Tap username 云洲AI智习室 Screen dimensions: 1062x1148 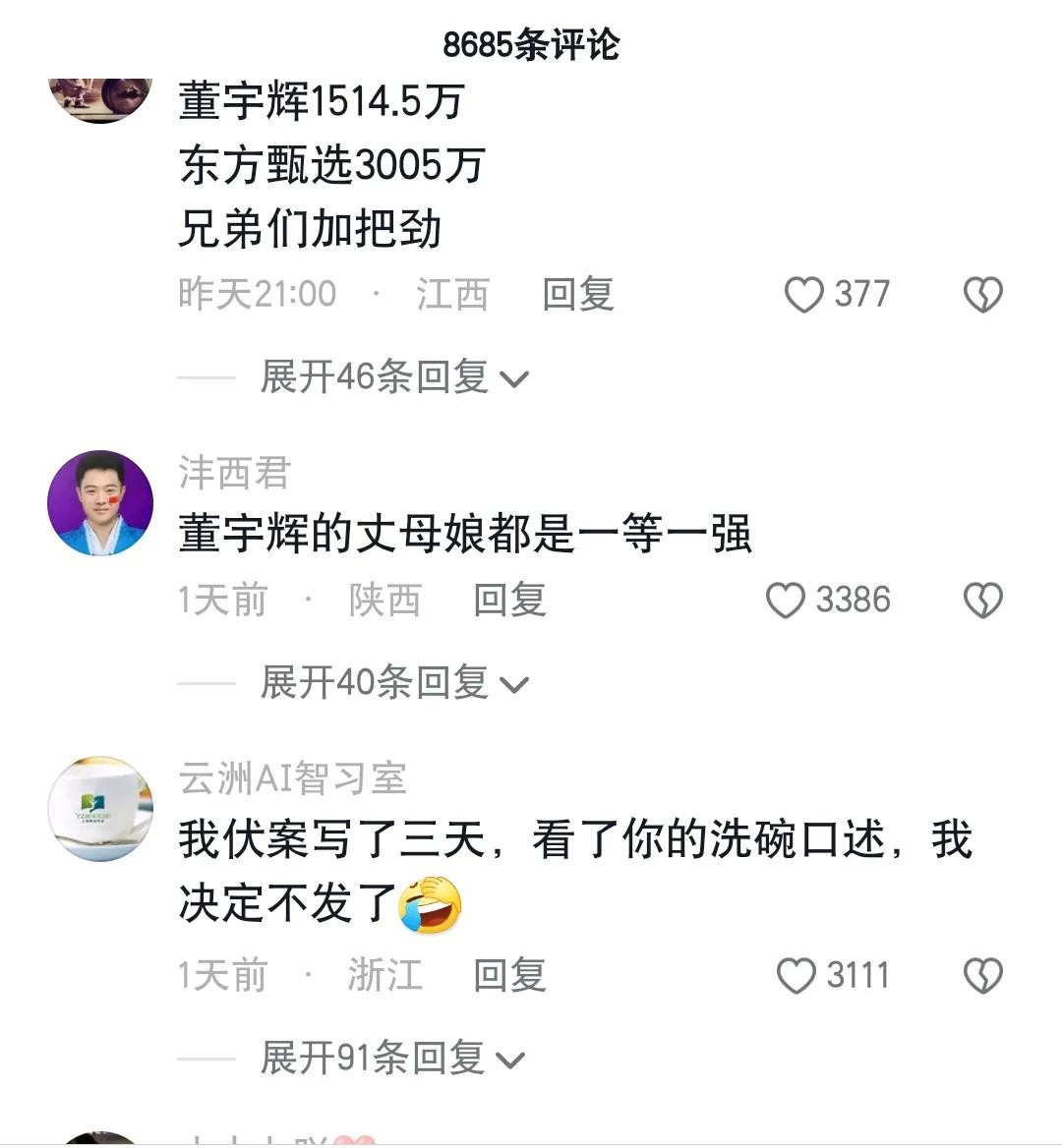coord(292,779)
